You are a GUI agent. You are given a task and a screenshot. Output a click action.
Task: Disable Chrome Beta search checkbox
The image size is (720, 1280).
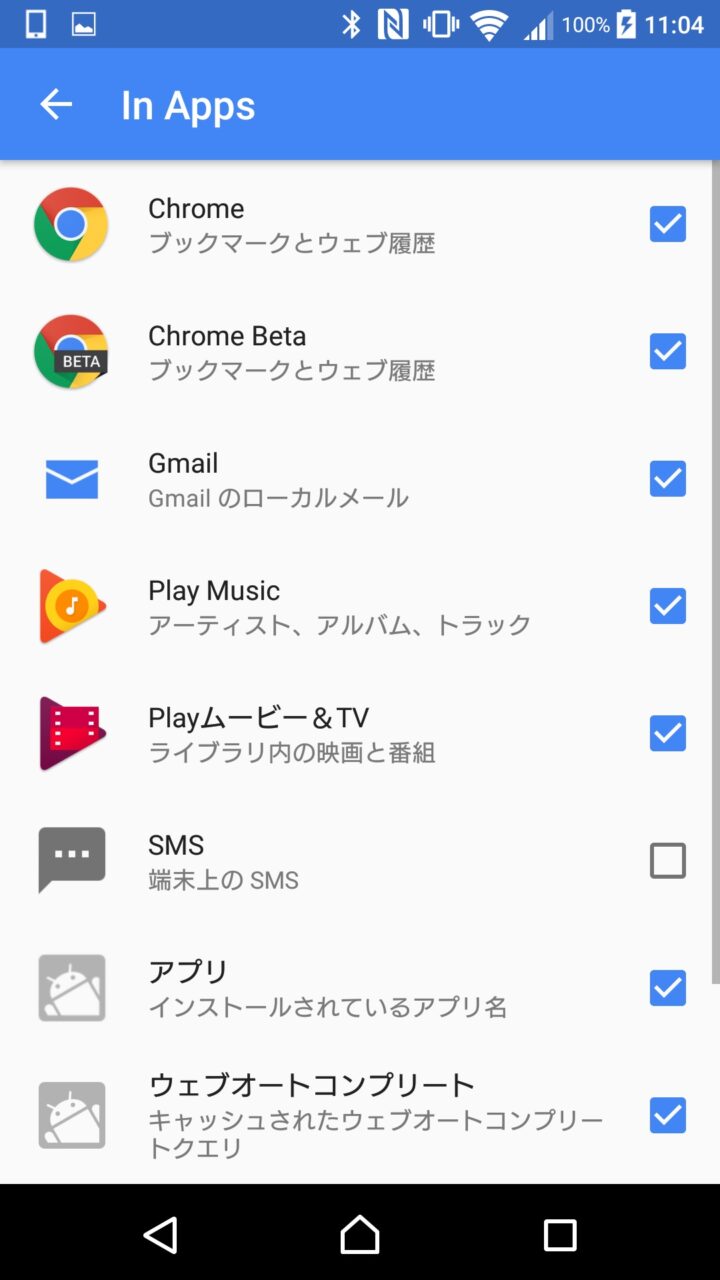pyautogui.click(x=667, y=351)
